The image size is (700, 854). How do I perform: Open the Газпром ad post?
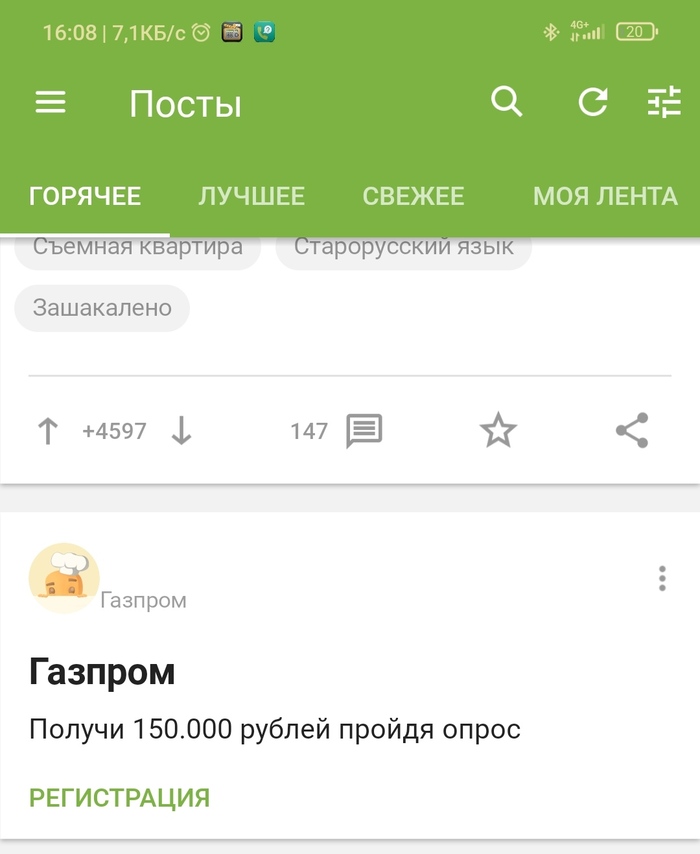pos(102,672)
